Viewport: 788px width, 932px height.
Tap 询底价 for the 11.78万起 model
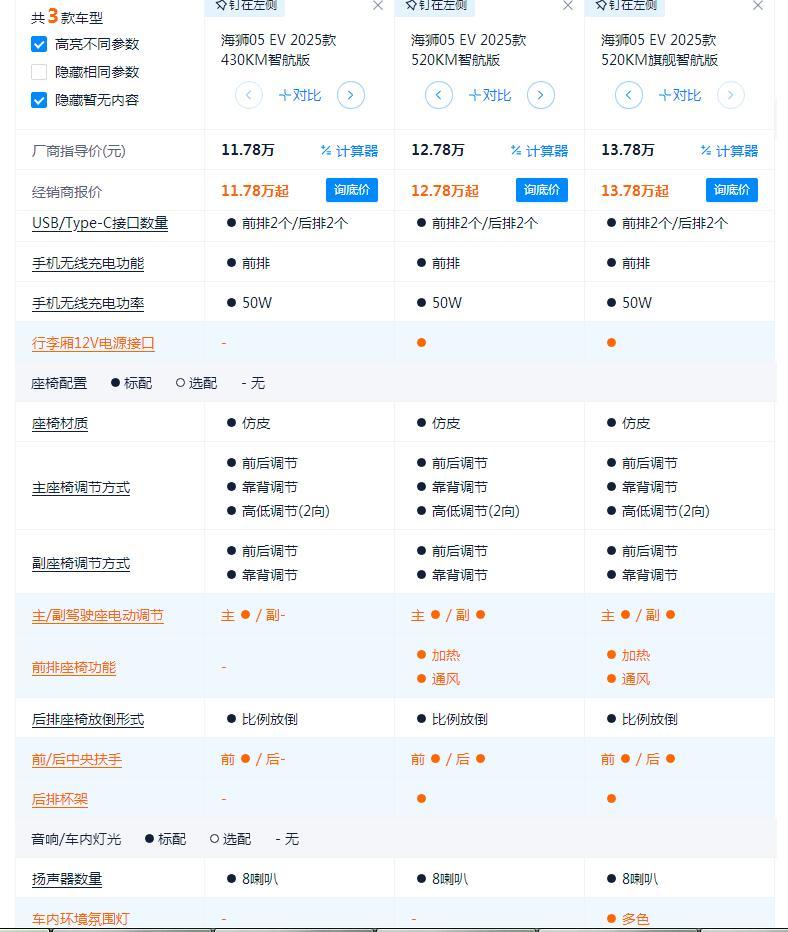[351, 190]
